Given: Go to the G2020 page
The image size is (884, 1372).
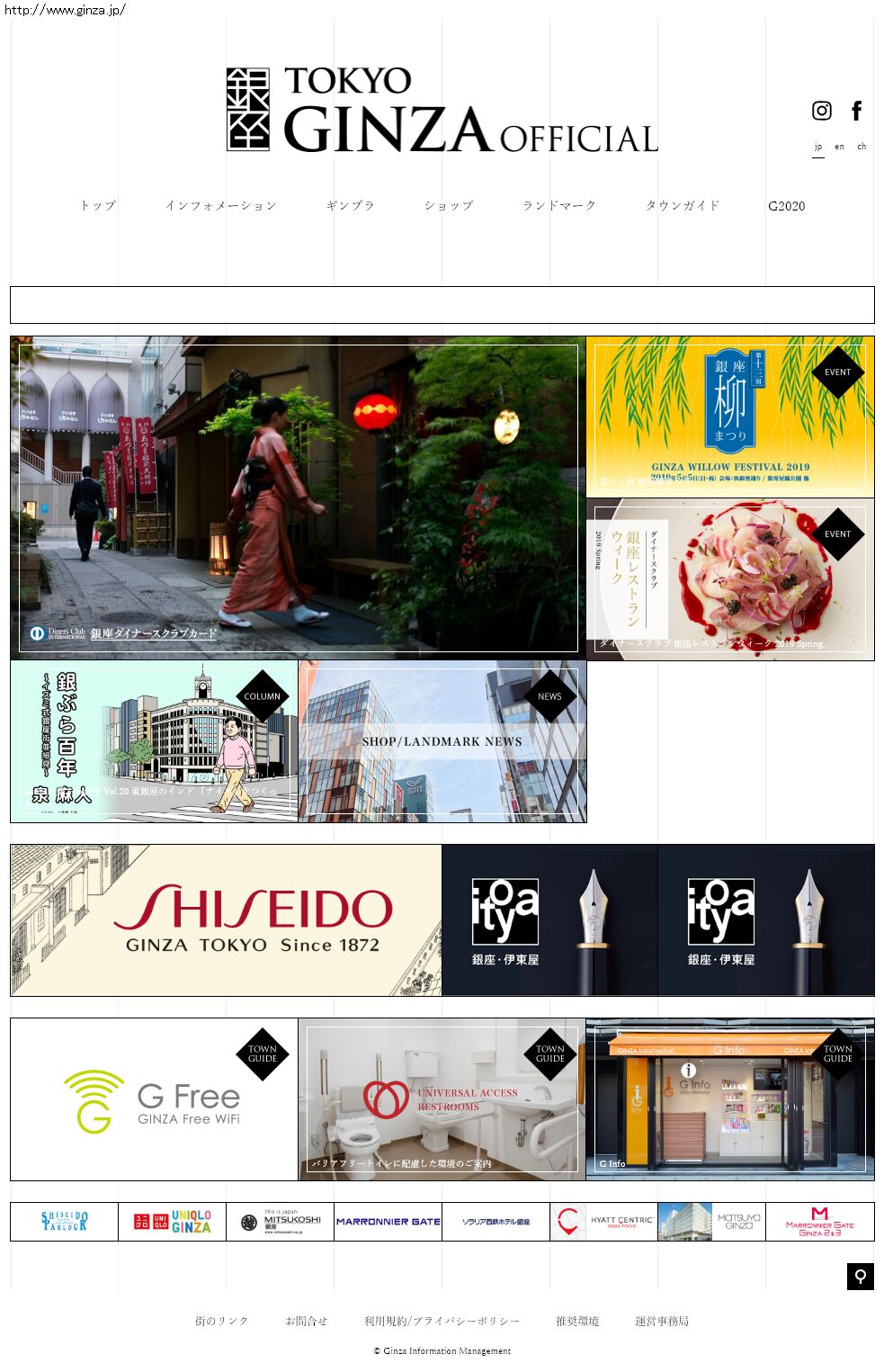Looking at the screenshot, I should pyautogui.click(x=786, y=206).
